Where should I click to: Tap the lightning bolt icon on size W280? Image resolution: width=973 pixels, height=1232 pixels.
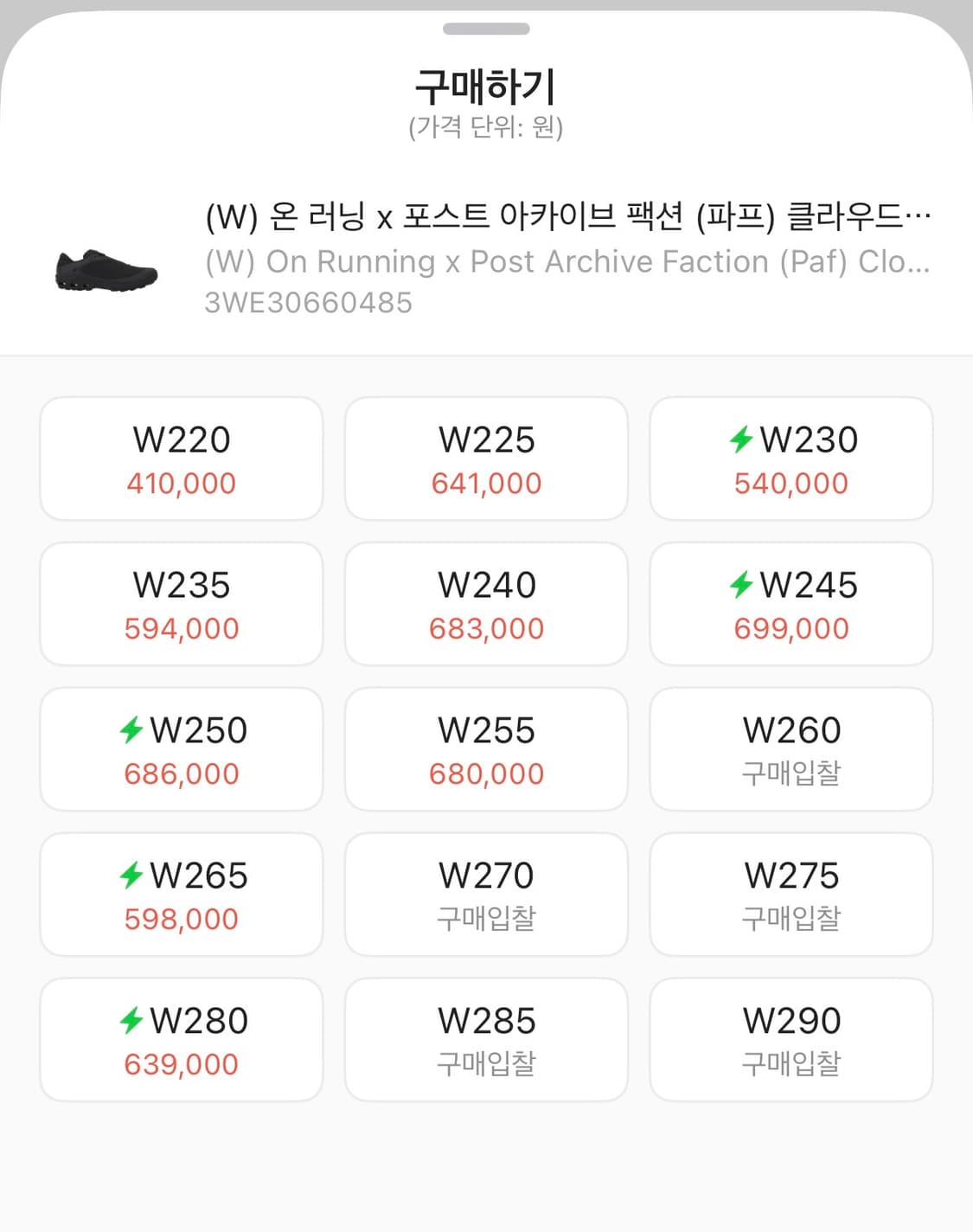(131, 1021)
